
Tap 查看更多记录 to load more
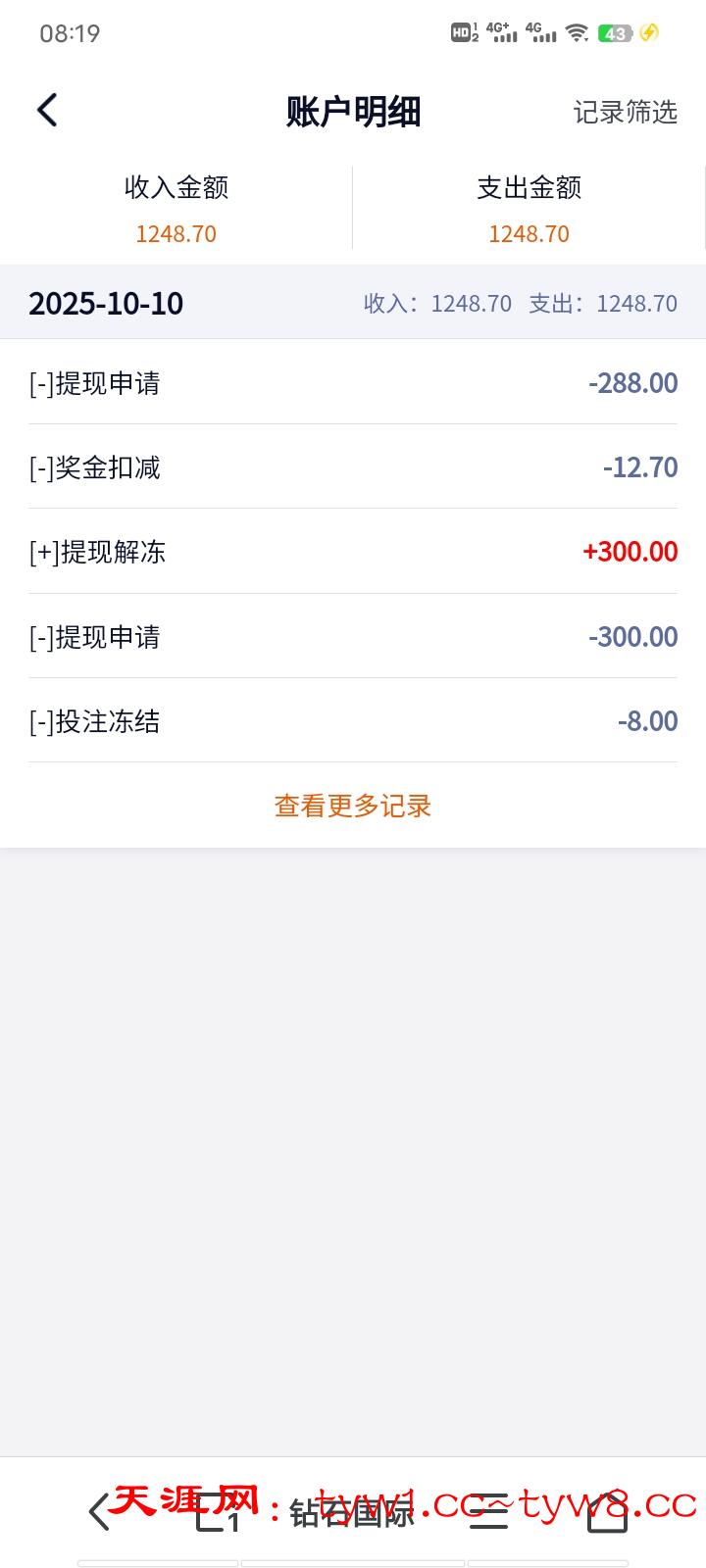[353, 807]
